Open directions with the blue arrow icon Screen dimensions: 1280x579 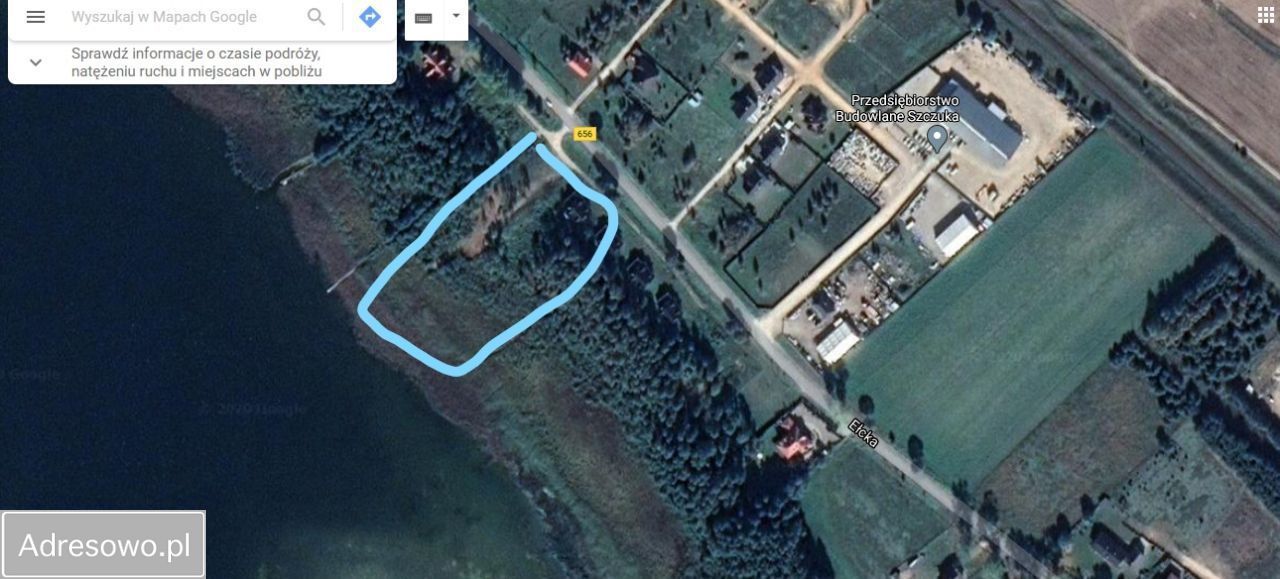click(x=370, y=17)
